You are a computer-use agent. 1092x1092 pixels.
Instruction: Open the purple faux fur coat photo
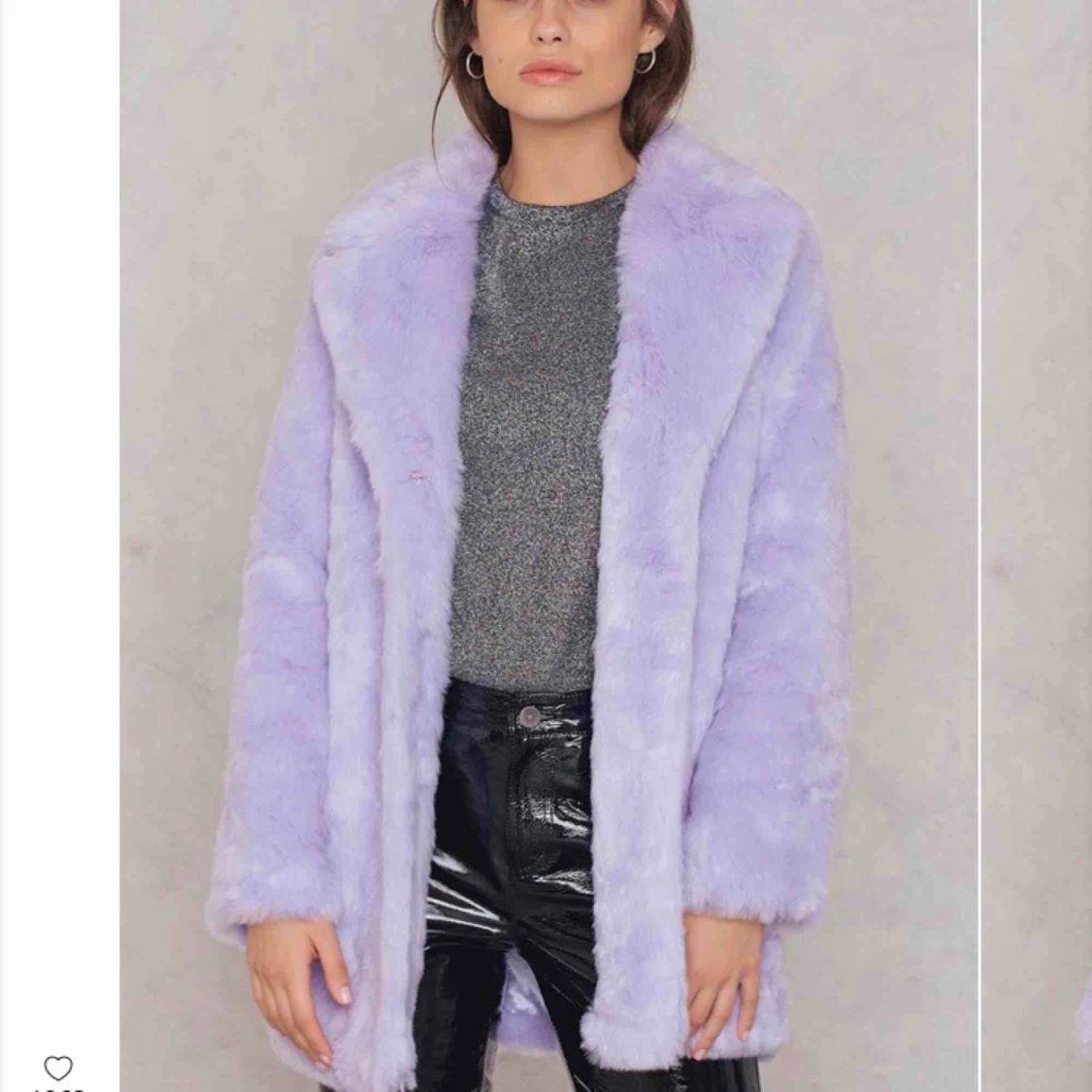548,544
